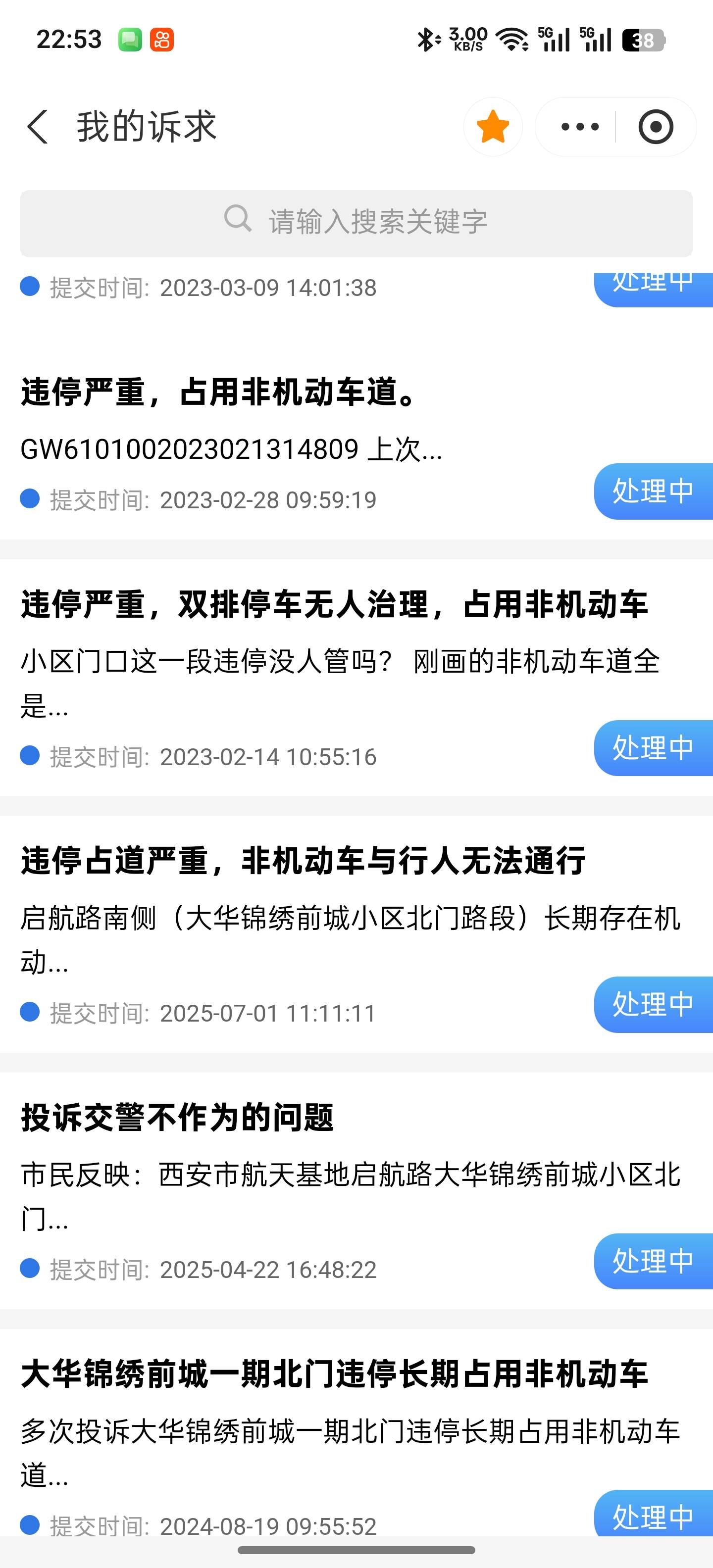Viewport: 713px width, 1568px height.
Task: Open appeal 违停占道严重，非机动车与行人无法通行
Action: [x=303, y=861]
